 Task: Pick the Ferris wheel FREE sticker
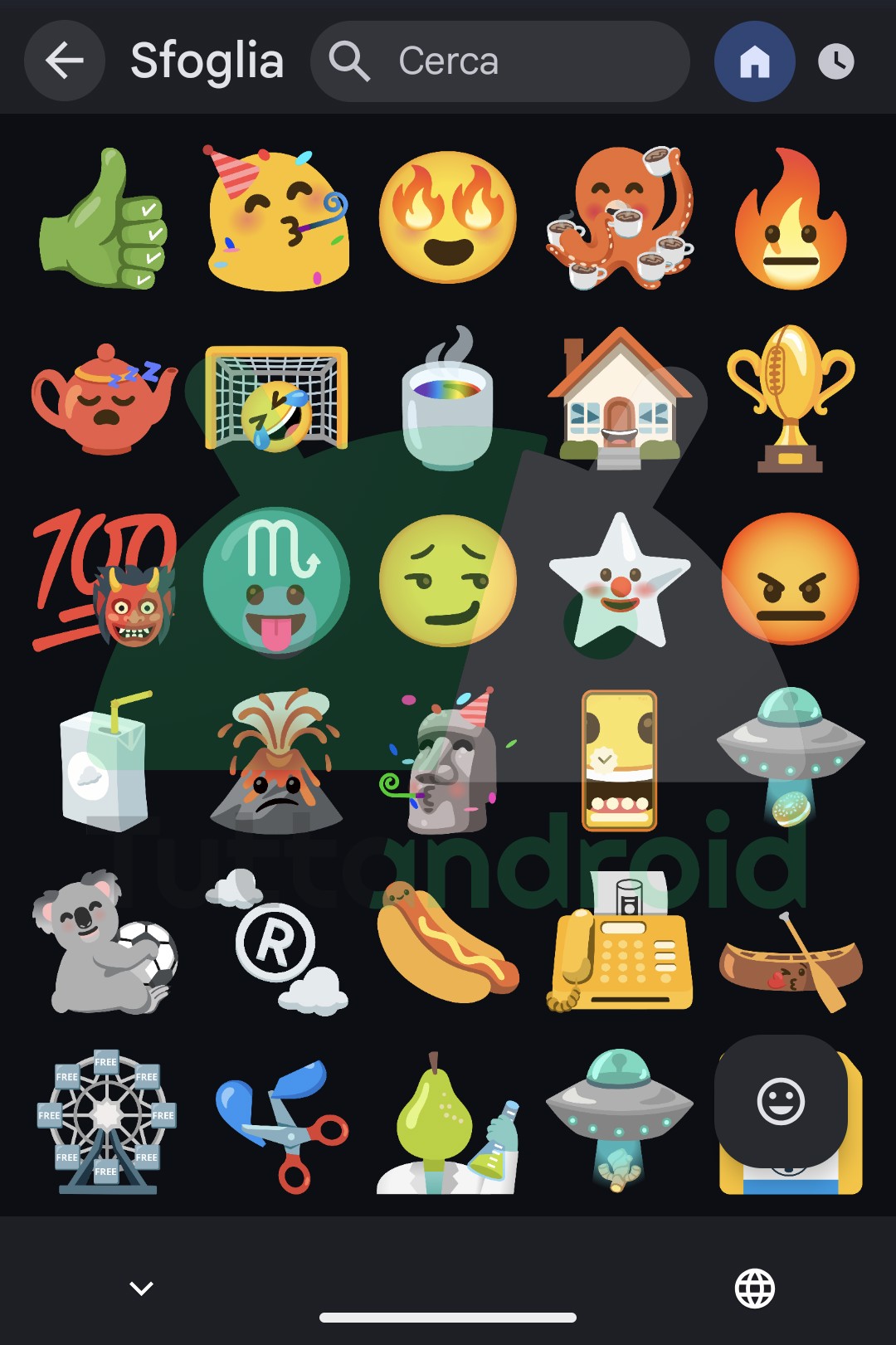click(106, 1122)
